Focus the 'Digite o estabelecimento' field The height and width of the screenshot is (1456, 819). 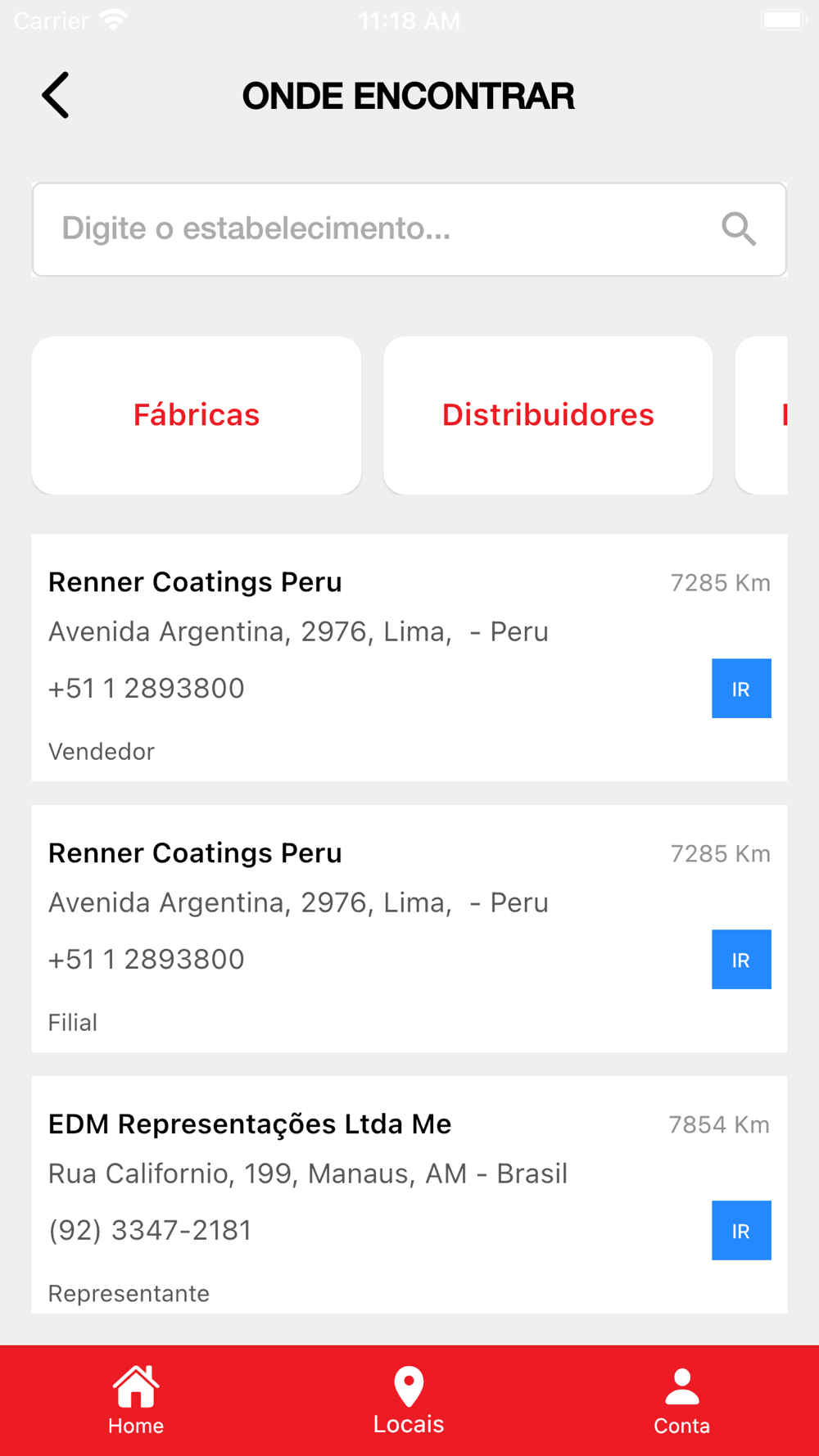coord(369,229)
